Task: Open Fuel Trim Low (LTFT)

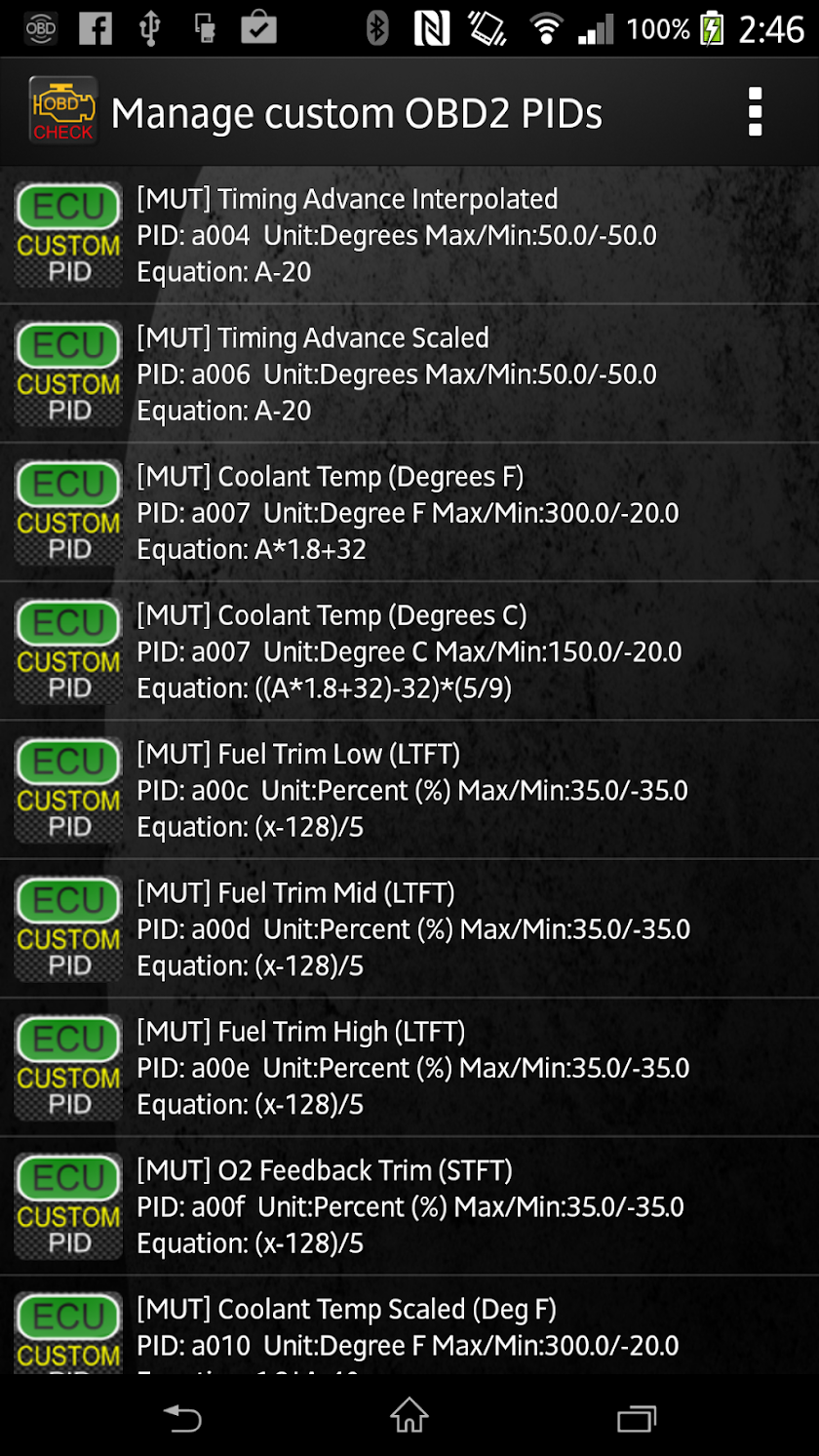Action: pos(409,789)
